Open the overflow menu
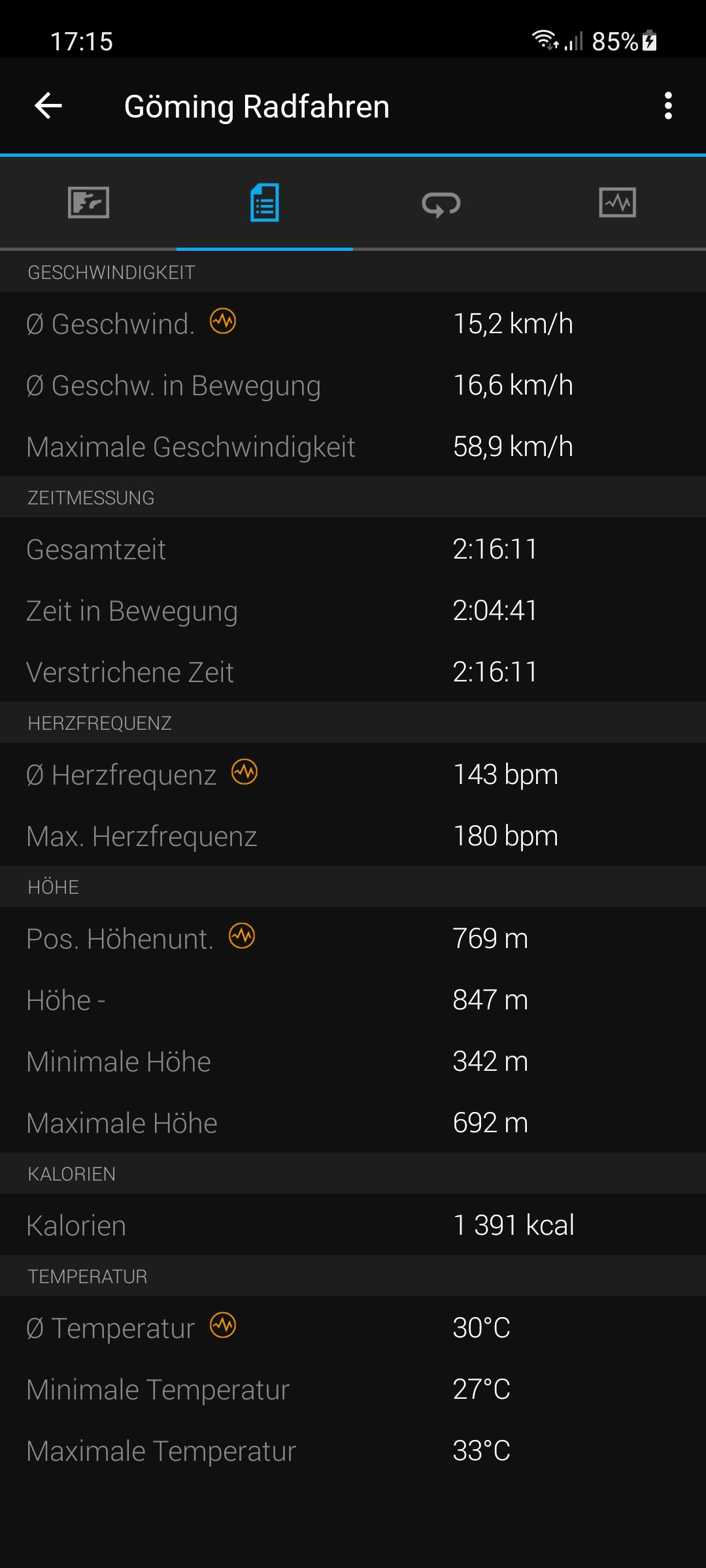The image size is (706, 1568). pyautogui.click(x=667, y=106)
